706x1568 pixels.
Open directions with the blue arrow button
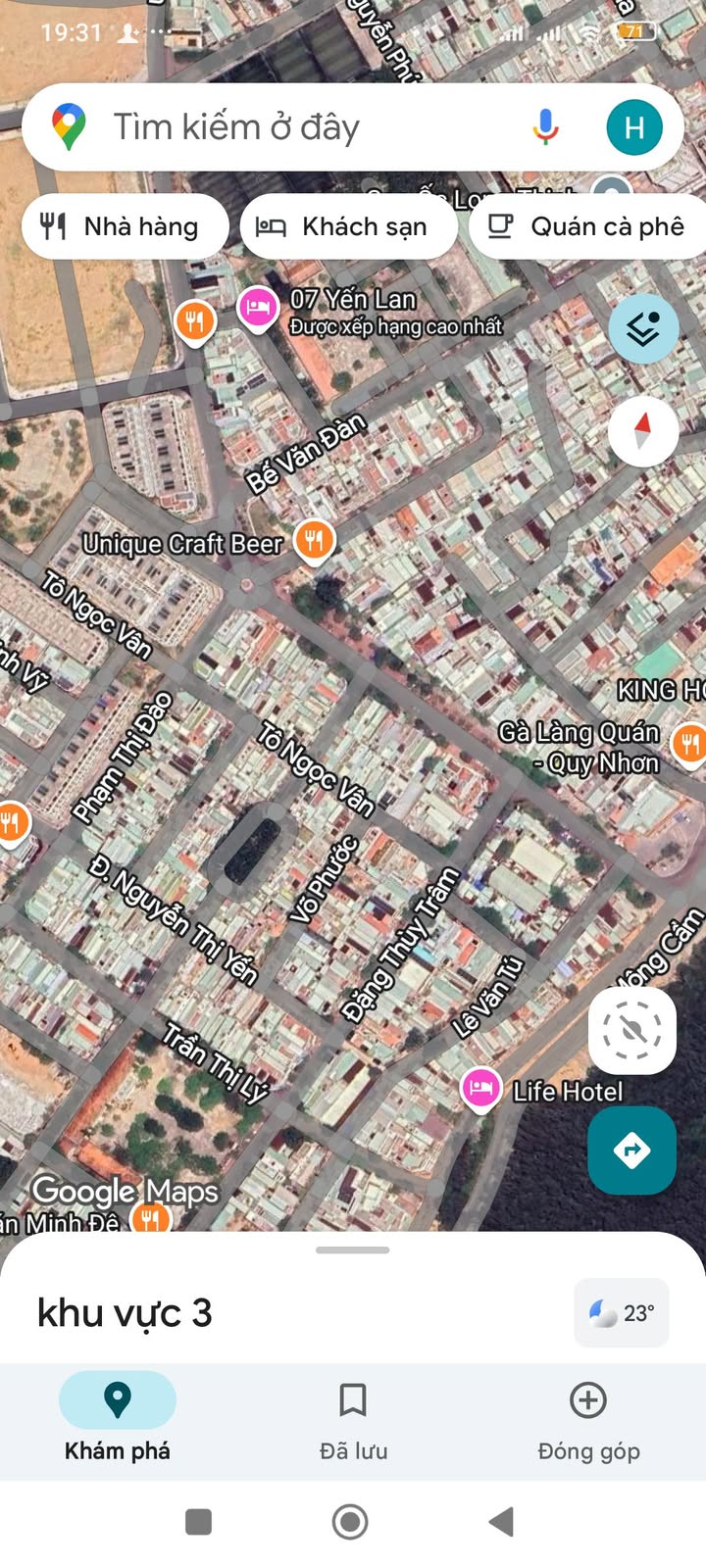tap(632, 1150)
